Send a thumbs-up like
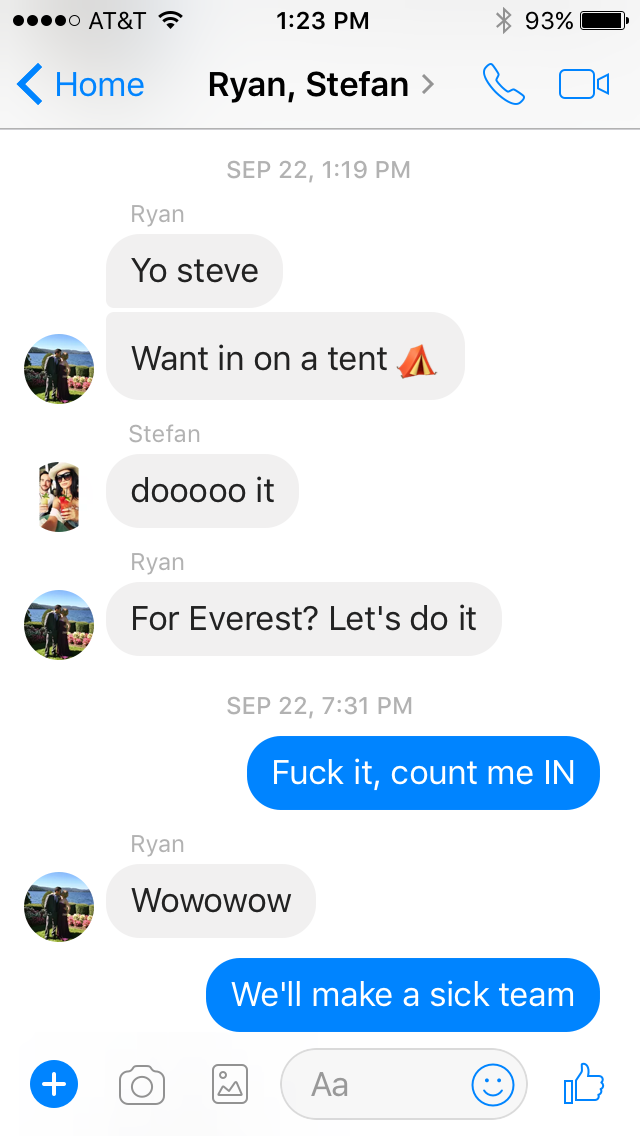The image size is (640, 1136). tap(584, 1082)
